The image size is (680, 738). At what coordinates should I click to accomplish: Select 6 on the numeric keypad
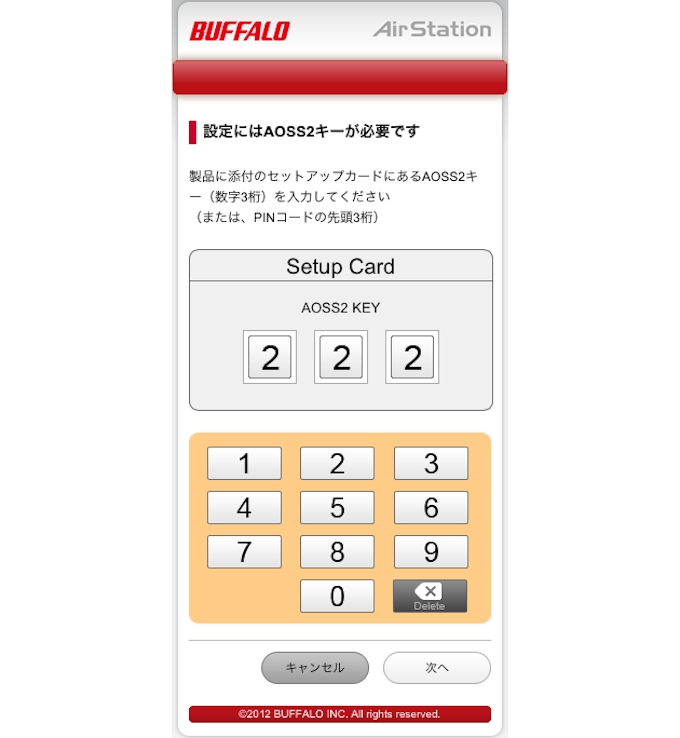(x=430, y=508)
